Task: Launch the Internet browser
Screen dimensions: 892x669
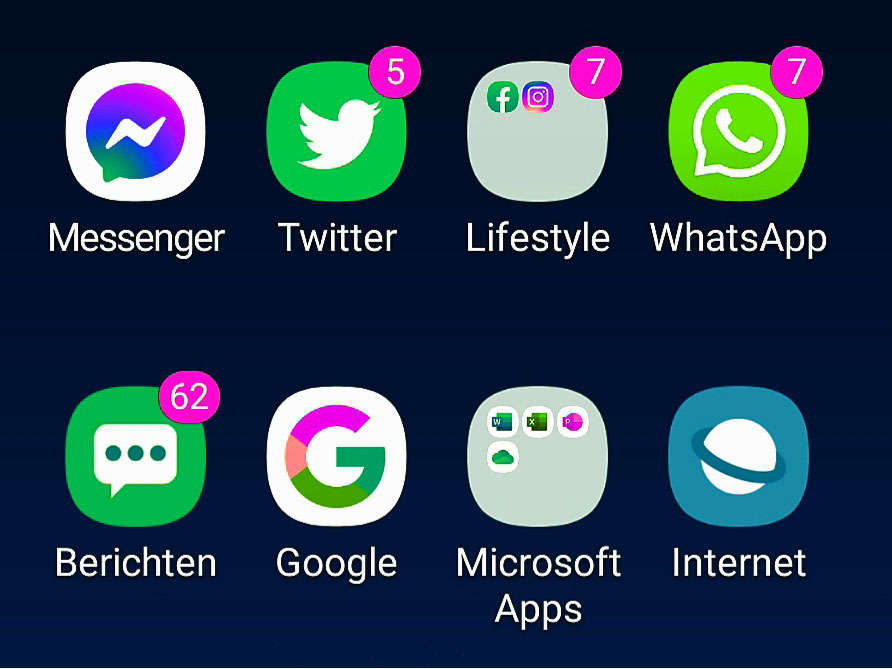Action: pyautogui.click(x=739, y=456)
